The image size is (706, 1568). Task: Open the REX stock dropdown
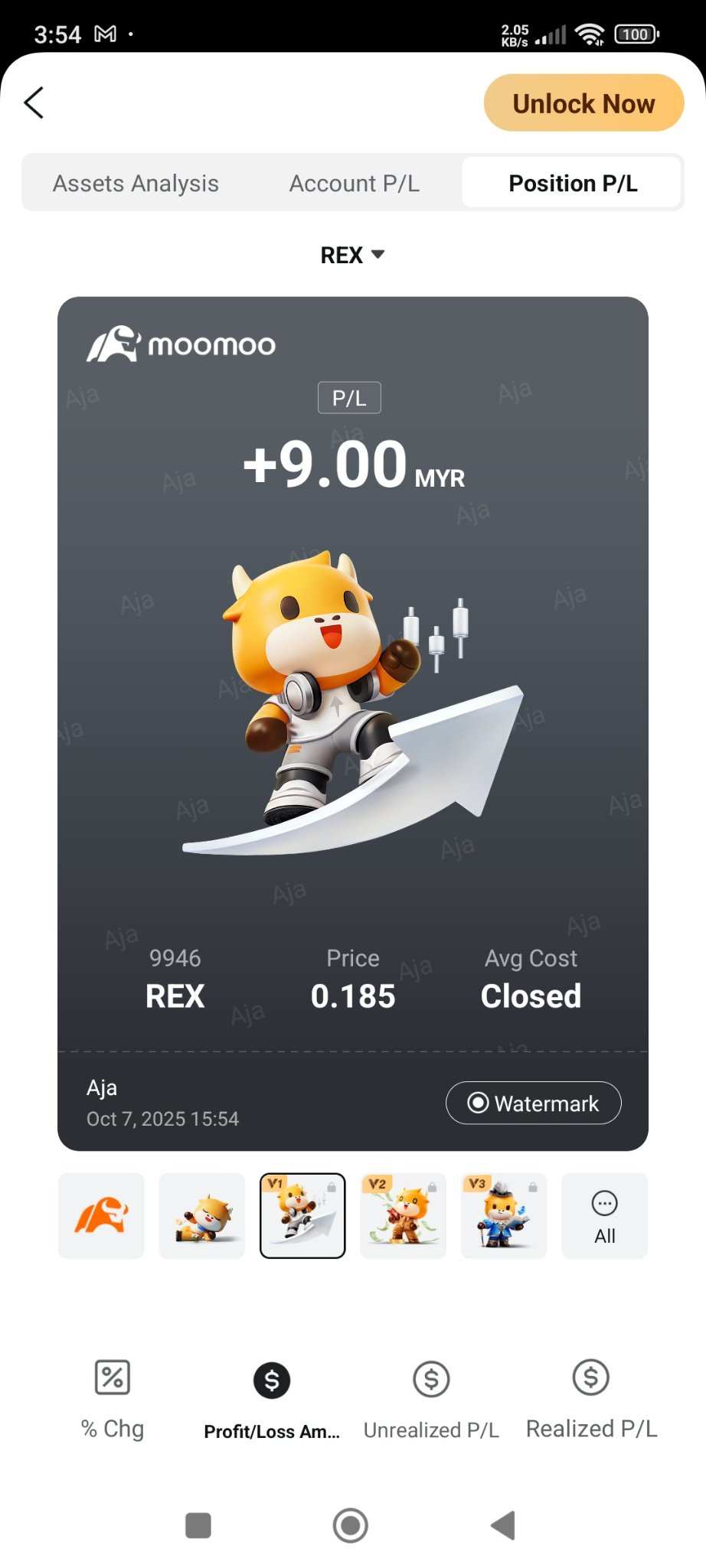pos(352,255)
